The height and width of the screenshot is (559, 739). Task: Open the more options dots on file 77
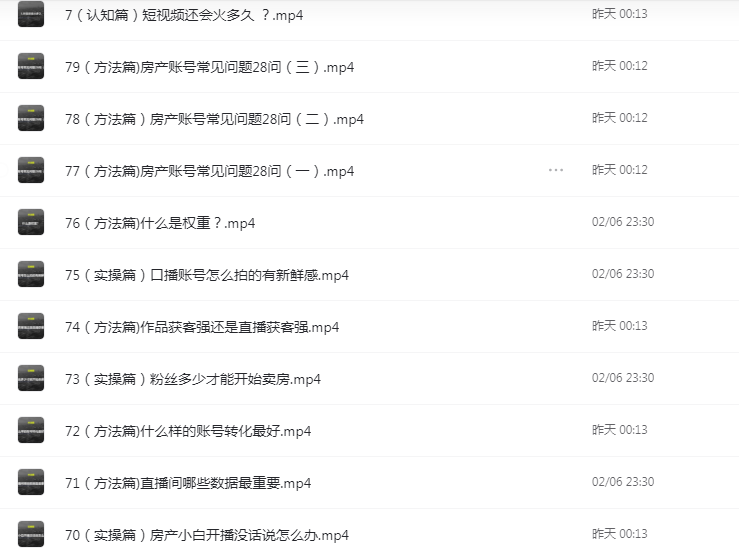[x=556, y=170]
